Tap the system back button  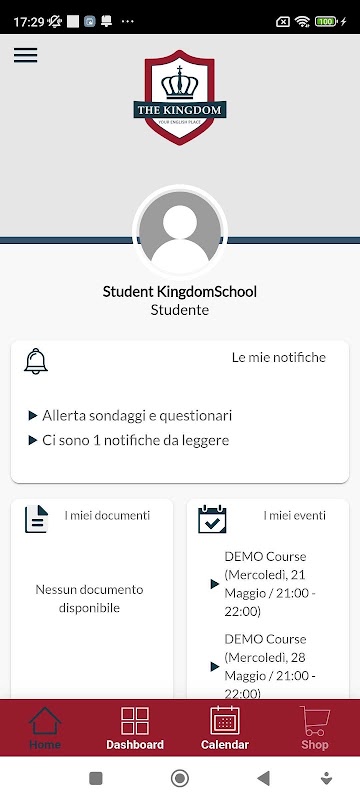coord(263,778)
